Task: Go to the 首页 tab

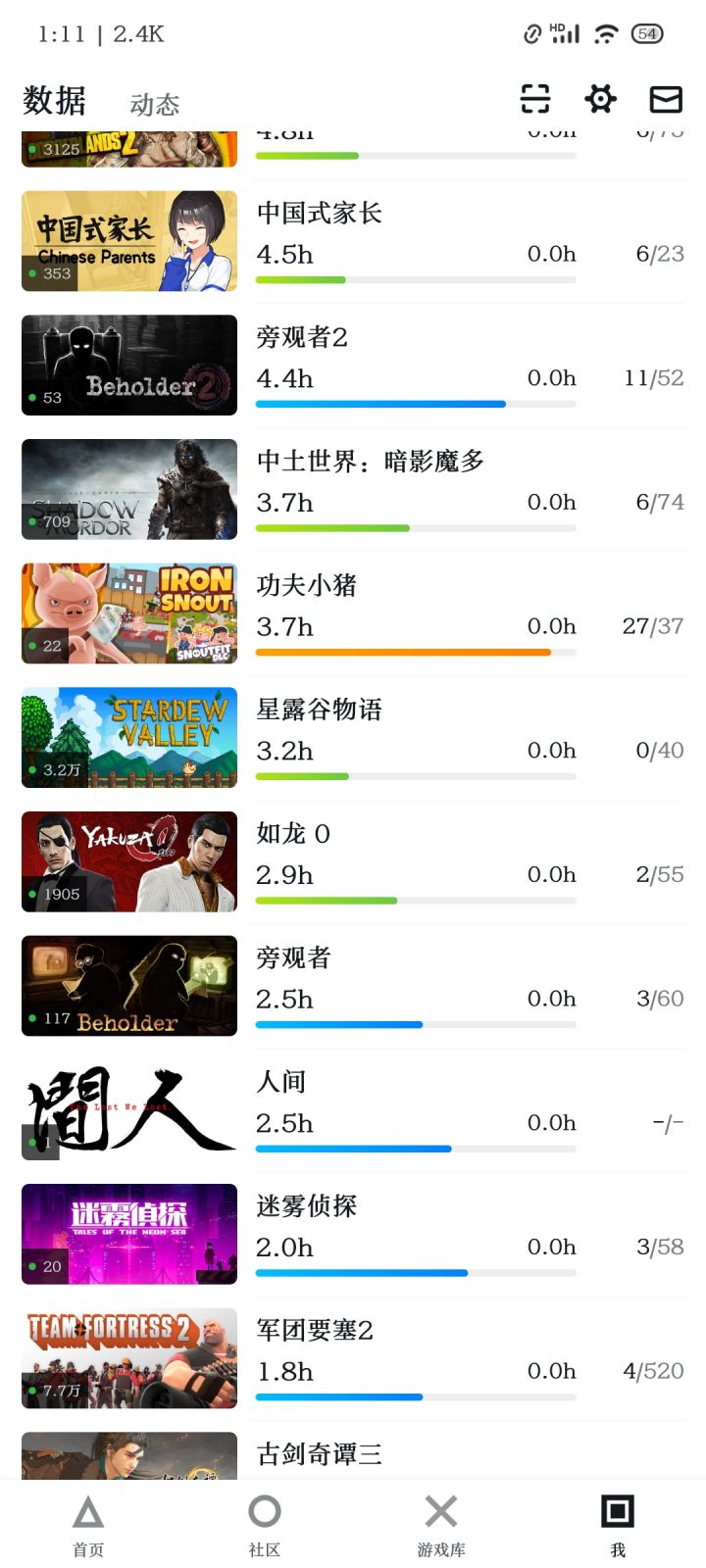Action: 88,1525
